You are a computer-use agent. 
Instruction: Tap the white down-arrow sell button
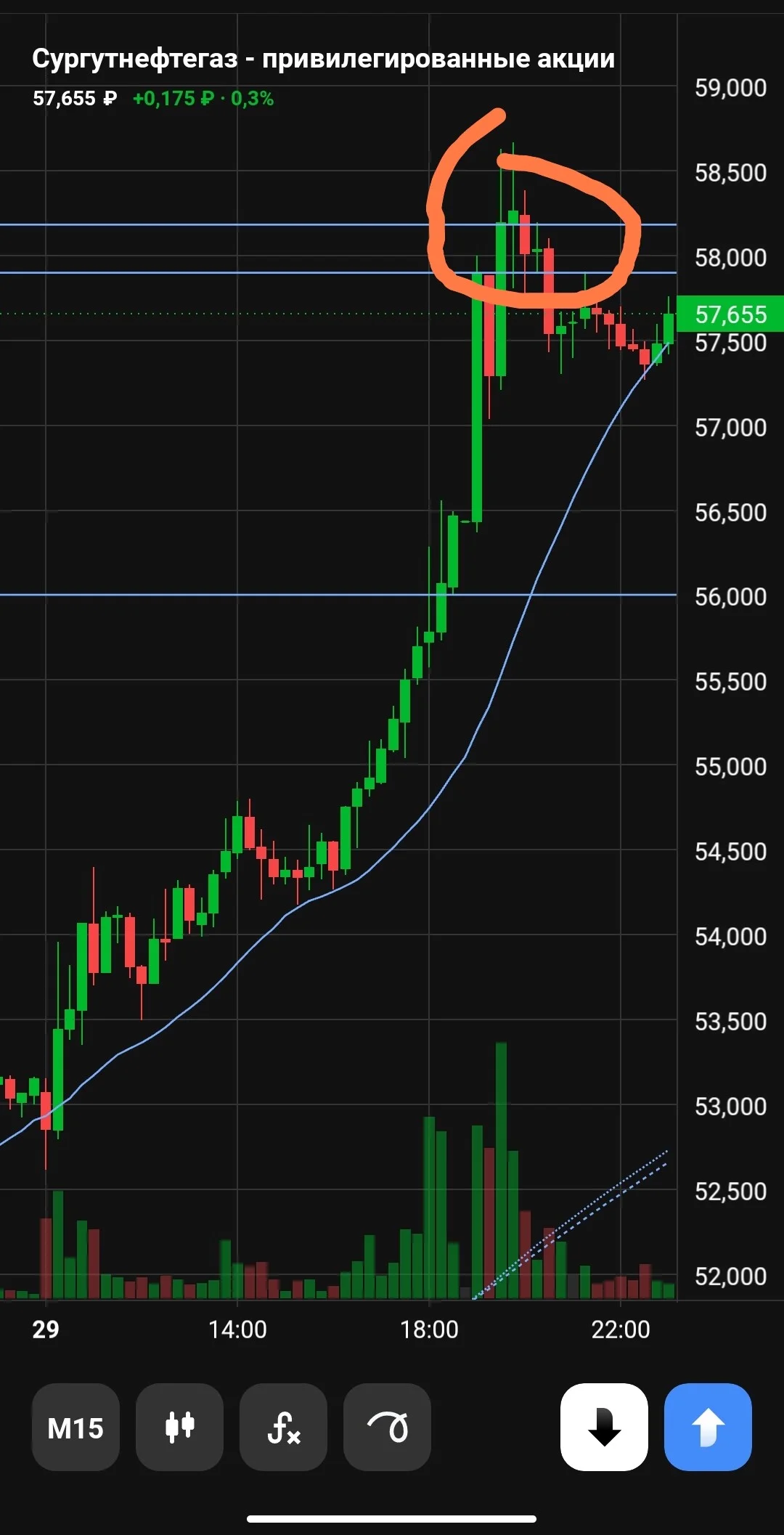604,1427
